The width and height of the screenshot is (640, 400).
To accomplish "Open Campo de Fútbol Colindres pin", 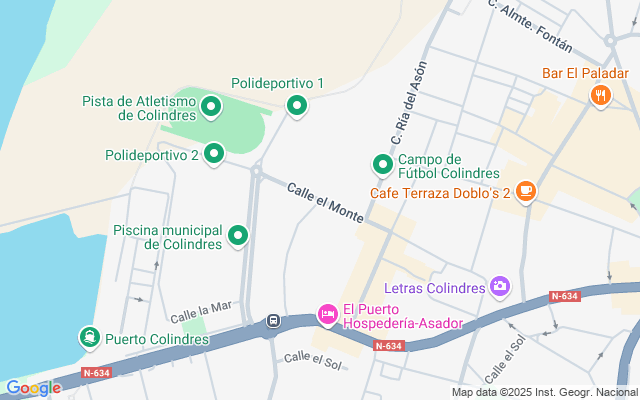I will (382, 165).
